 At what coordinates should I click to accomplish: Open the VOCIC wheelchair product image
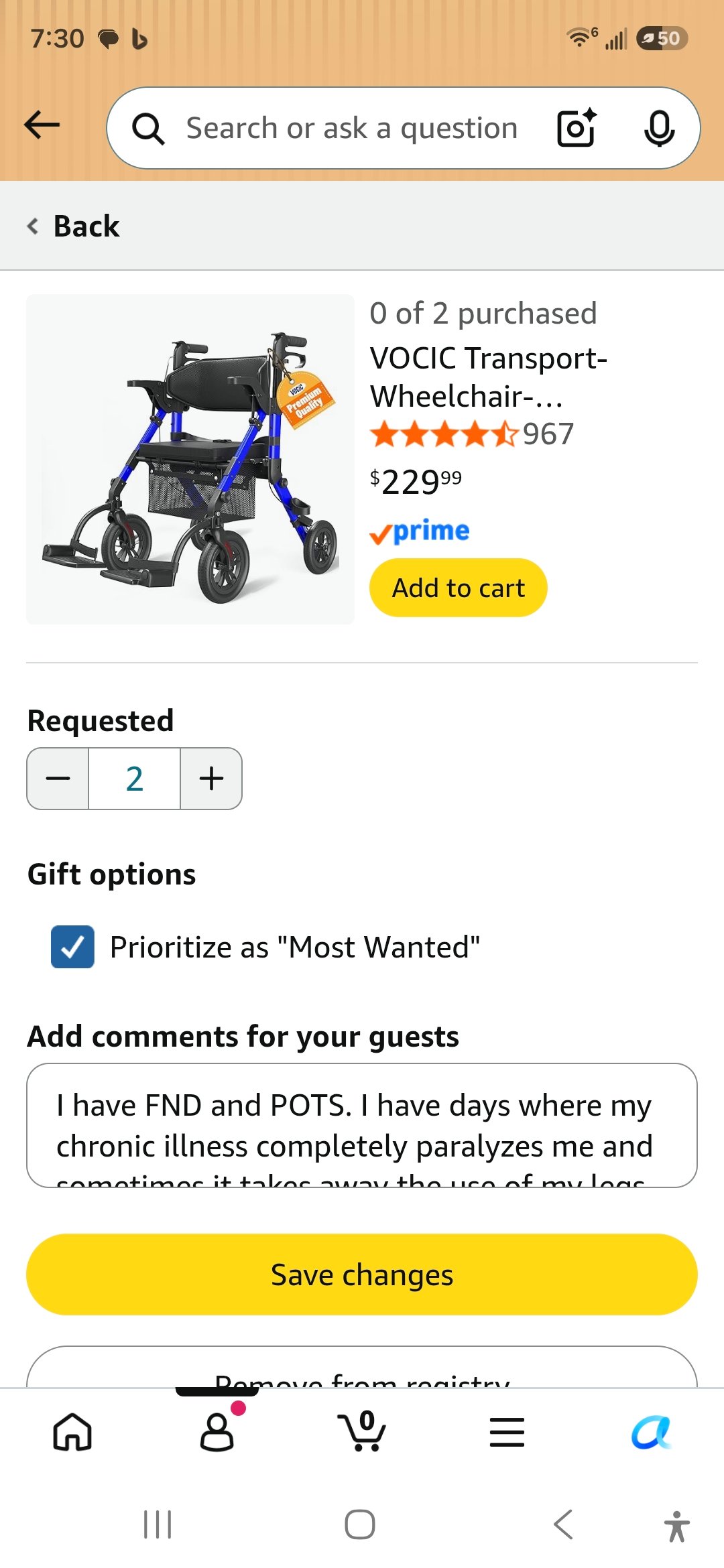tap(190, 459)
